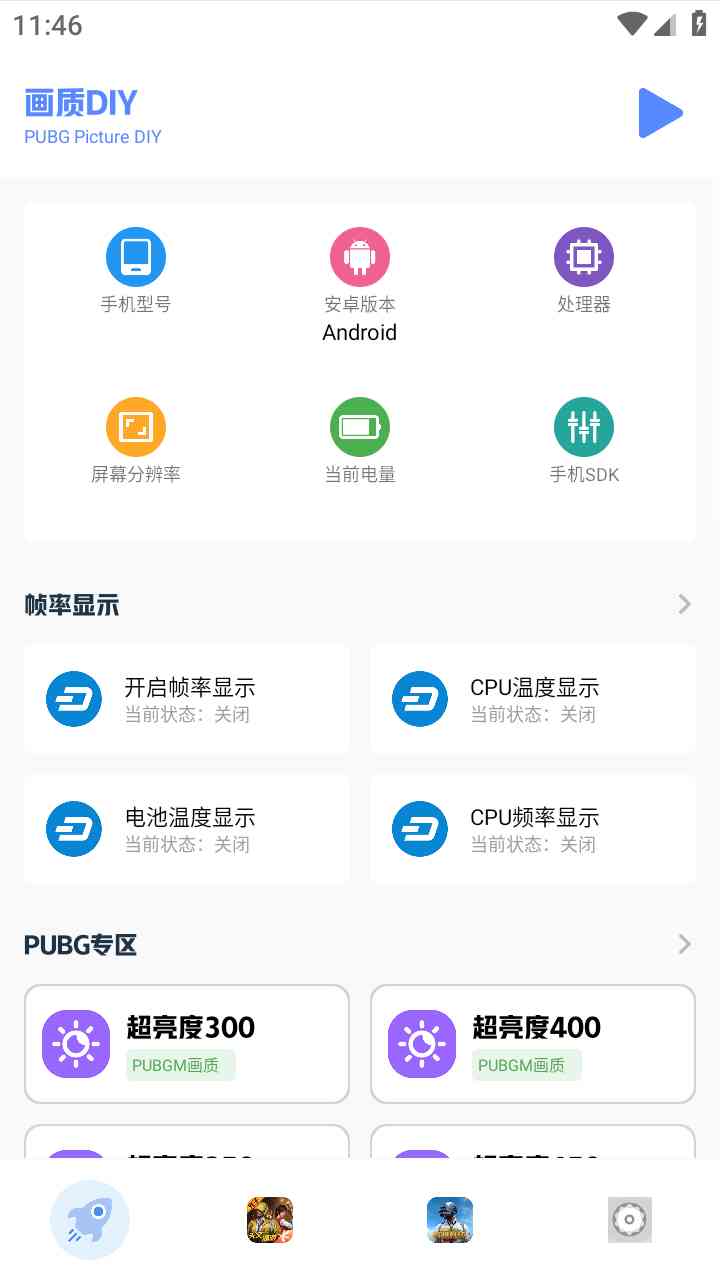Open the settings gear tab
The image size is (720, 1280).
click(x=630, y=1220)
